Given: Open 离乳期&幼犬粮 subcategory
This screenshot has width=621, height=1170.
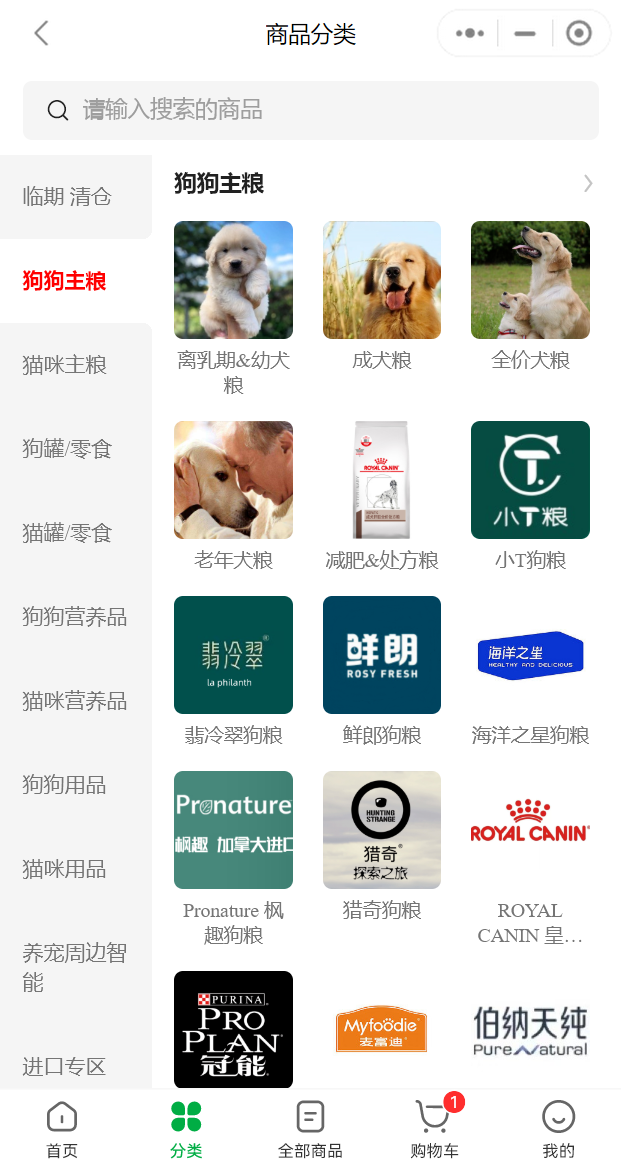Looking at the screenshot, I should [x=233, y=280].
